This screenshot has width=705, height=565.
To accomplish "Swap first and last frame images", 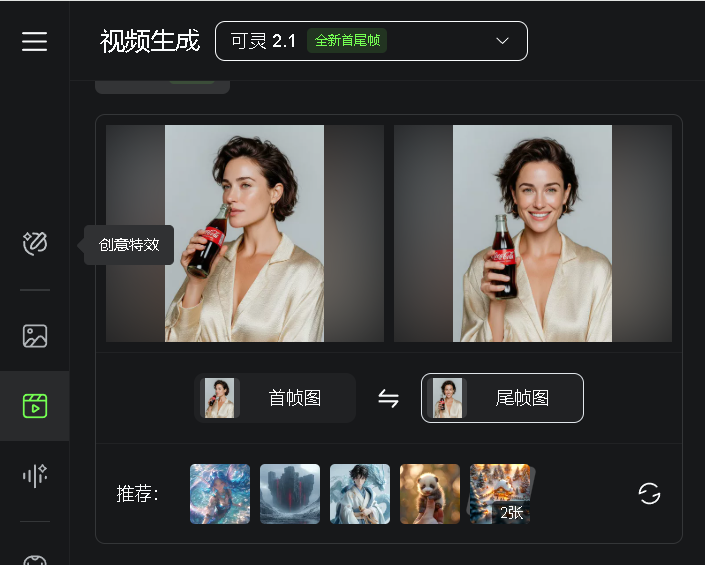I will coord(388,399).
